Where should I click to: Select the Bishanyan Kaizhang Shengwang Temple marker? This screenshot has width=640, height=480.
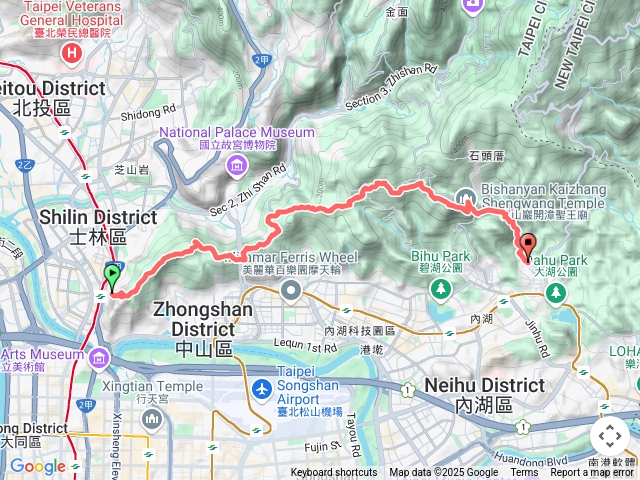tap(465, 197)
